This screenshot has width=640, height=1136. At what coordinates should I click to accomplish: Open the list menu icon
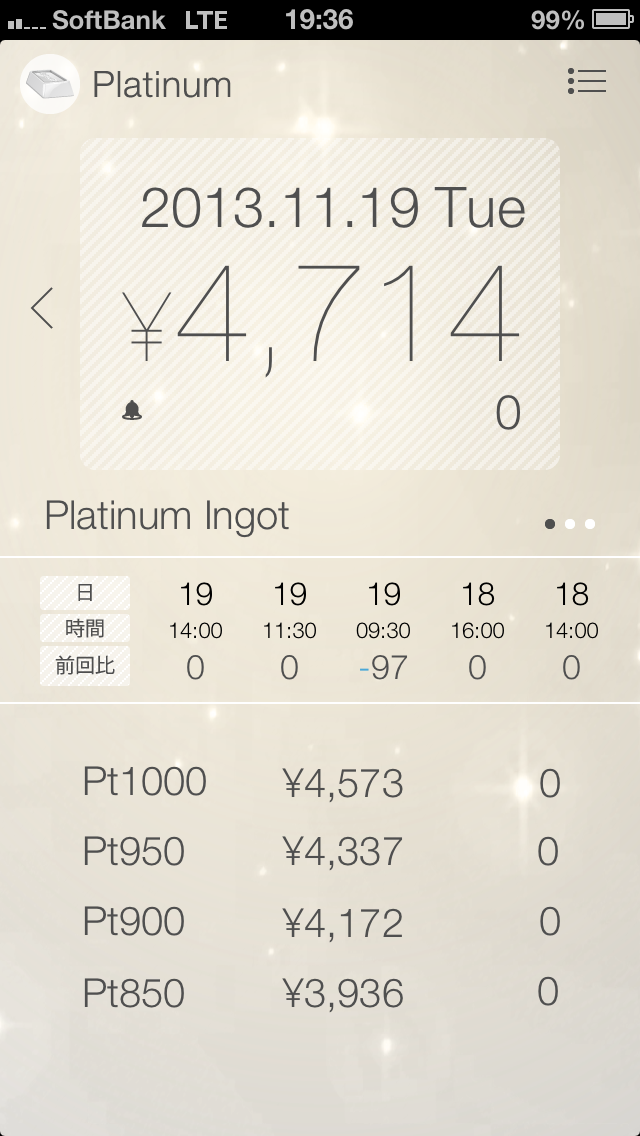tap(586, 81)
